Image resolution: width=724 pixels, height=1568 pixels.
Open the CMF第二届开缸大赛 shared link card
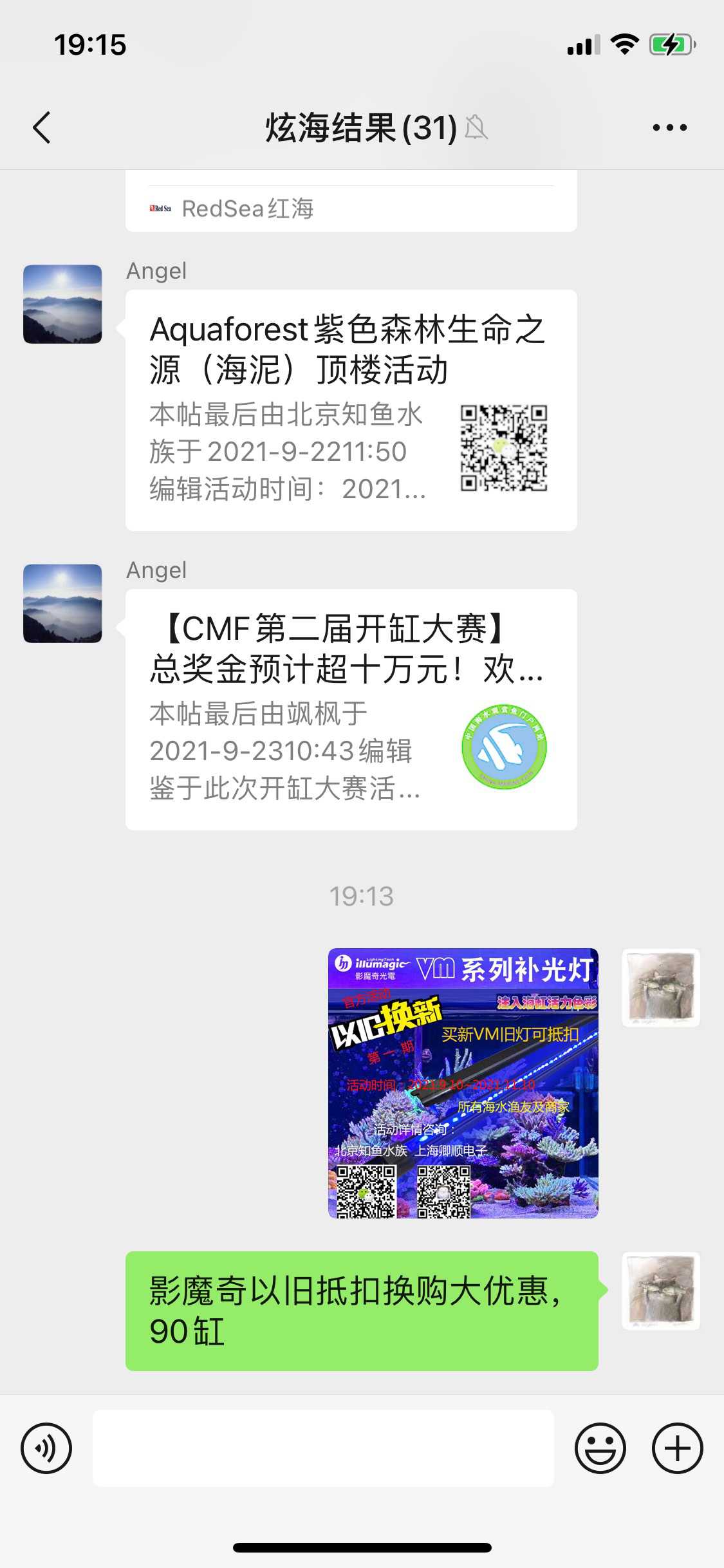tap(351, 709)
